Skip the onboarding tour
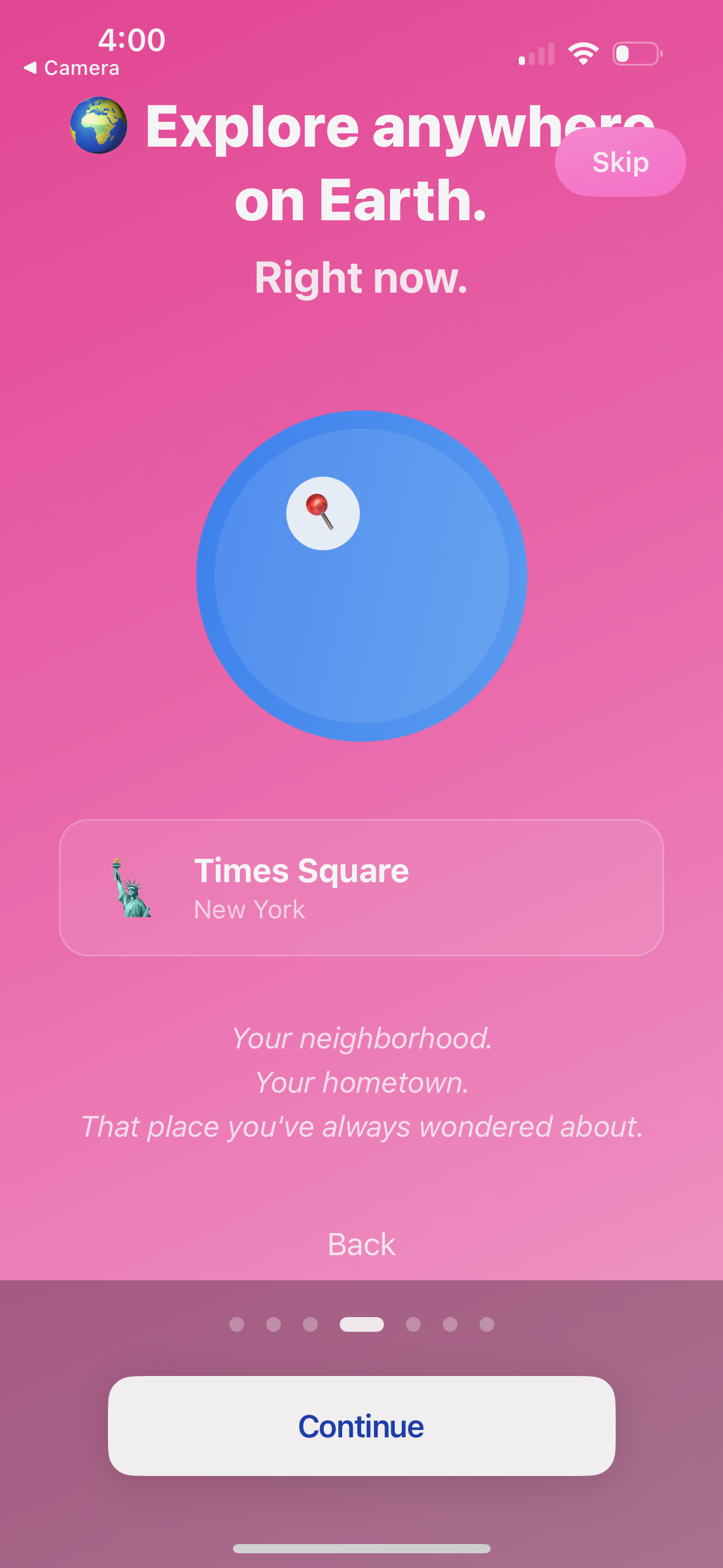The height and width of the screenshot is (1568, 723). 620,163
